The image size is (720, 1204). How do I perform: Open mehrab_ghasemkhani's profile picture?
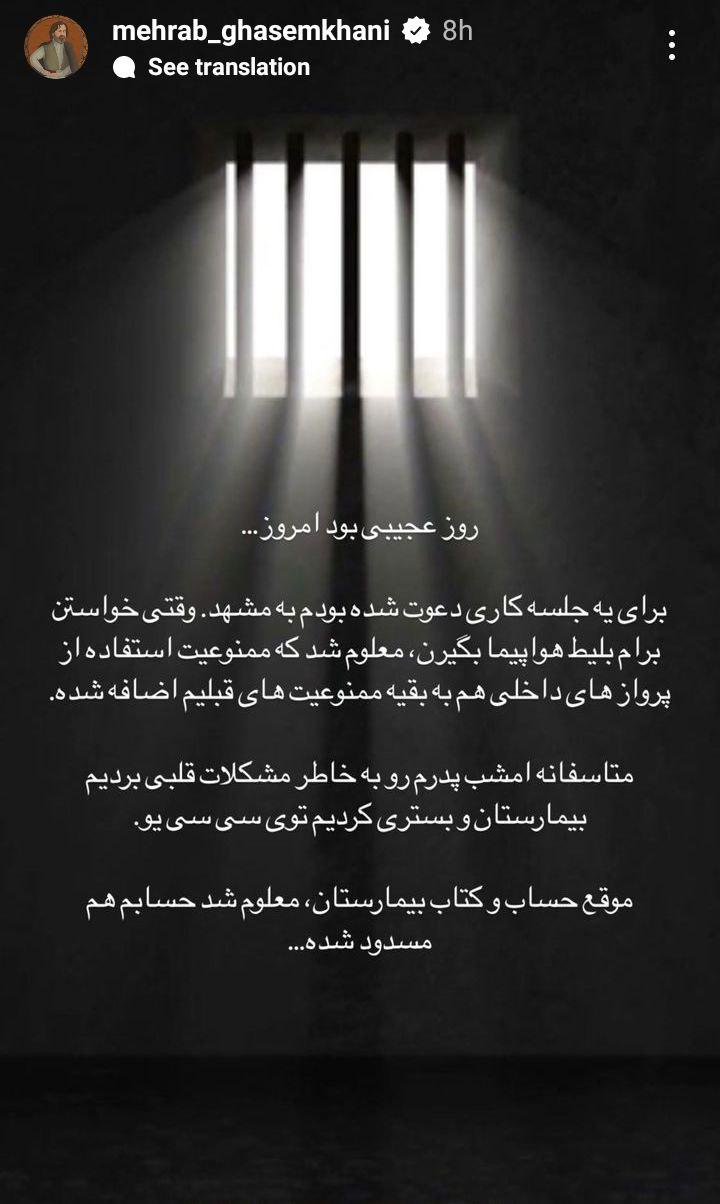(56, 48)
